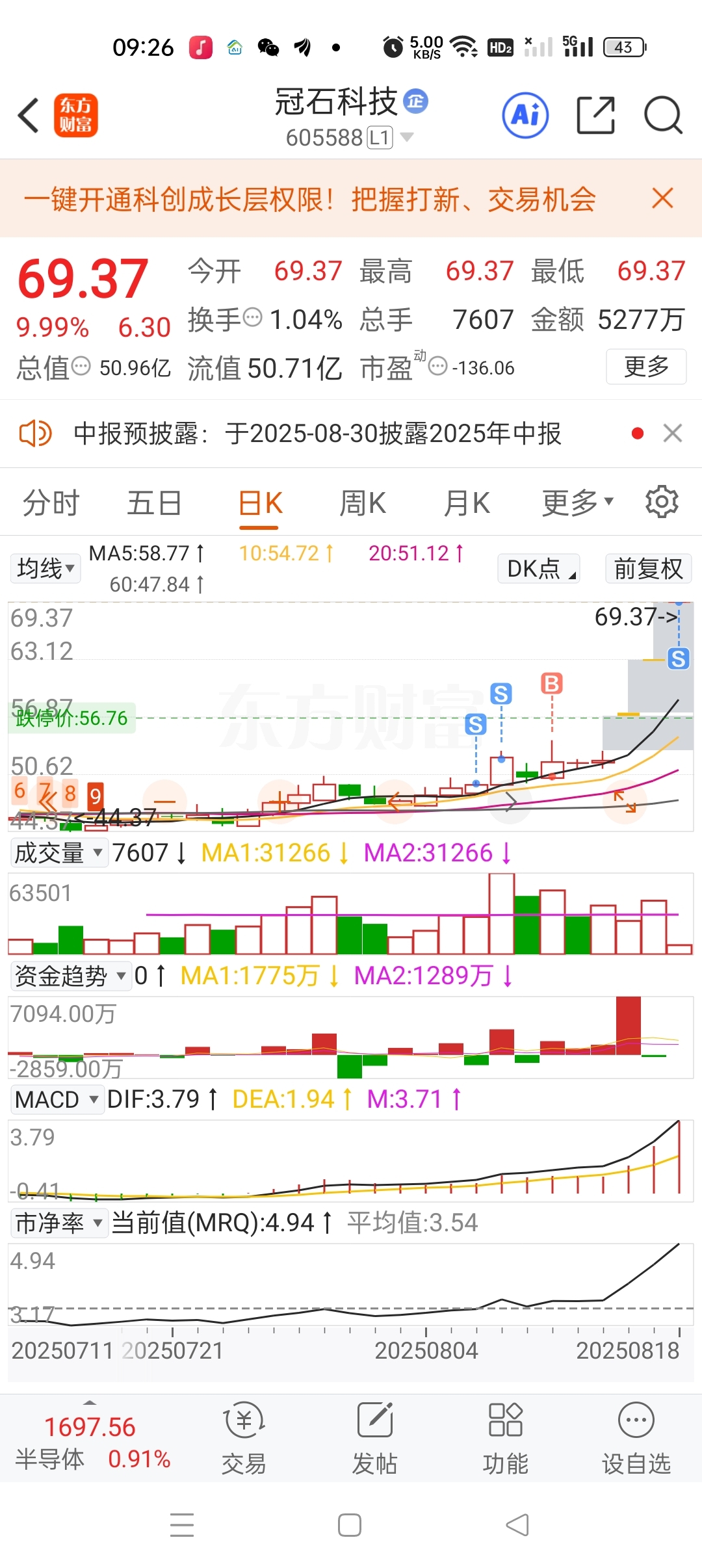This screenshot has height=1568, width=702.
Task: Dismiss the 科创成长层 promo banner
Action: 662,198
